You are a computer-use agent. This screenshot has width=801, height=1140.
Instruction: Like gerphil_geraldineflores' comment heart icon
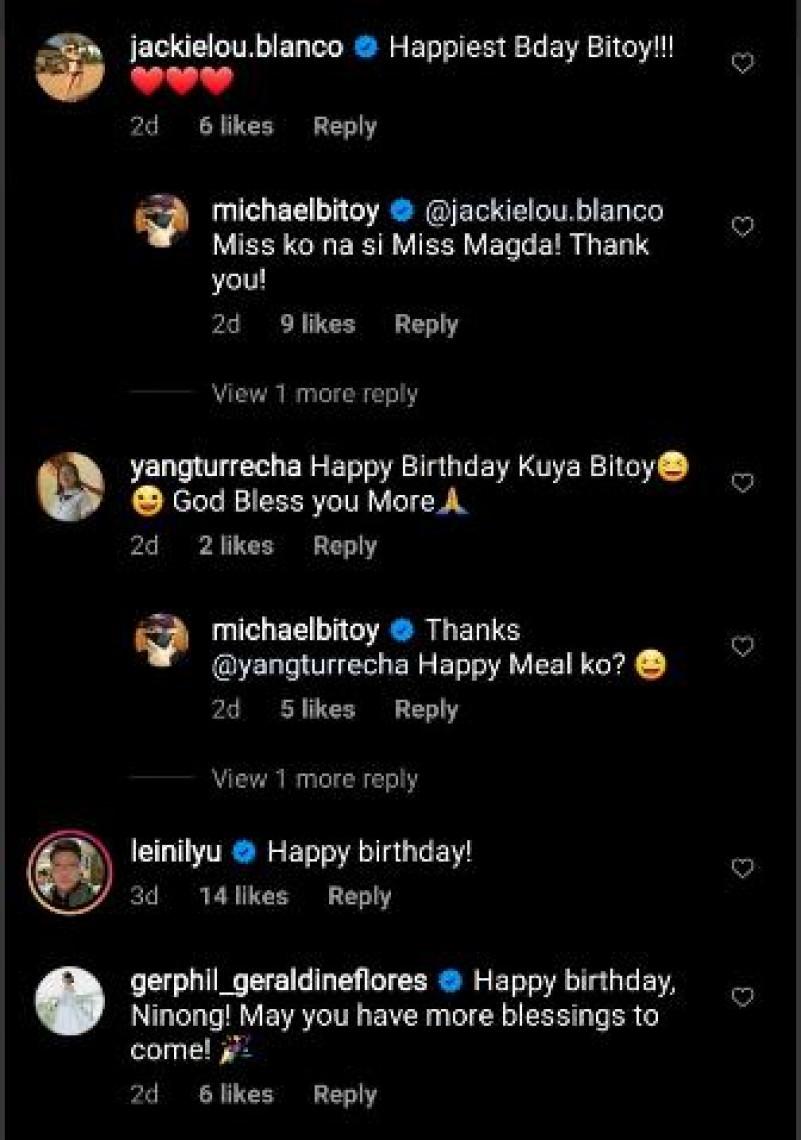point(741,995)
